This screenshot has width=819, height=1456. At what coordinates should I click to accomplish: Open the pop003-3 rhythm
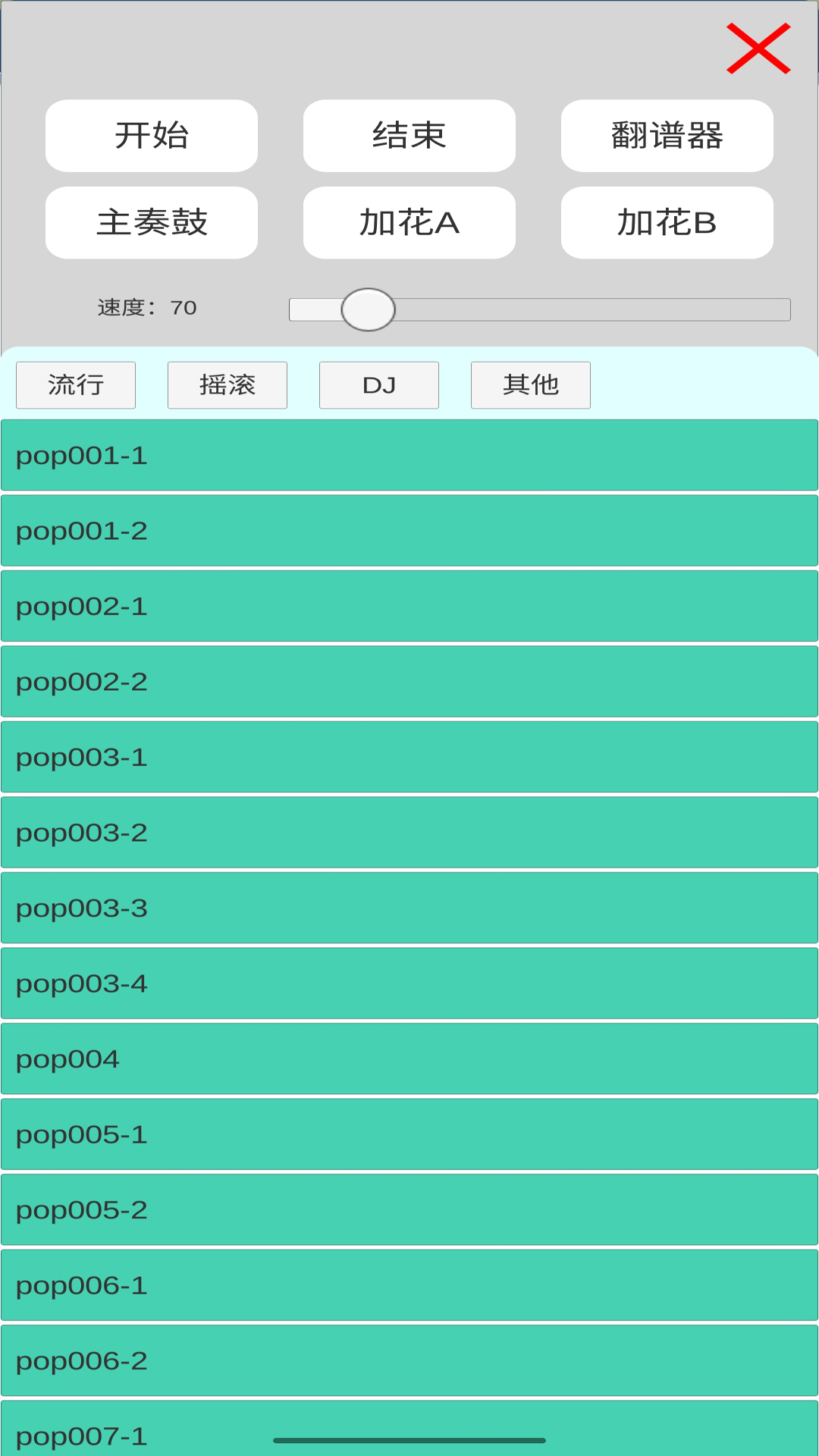pos(409,908)
